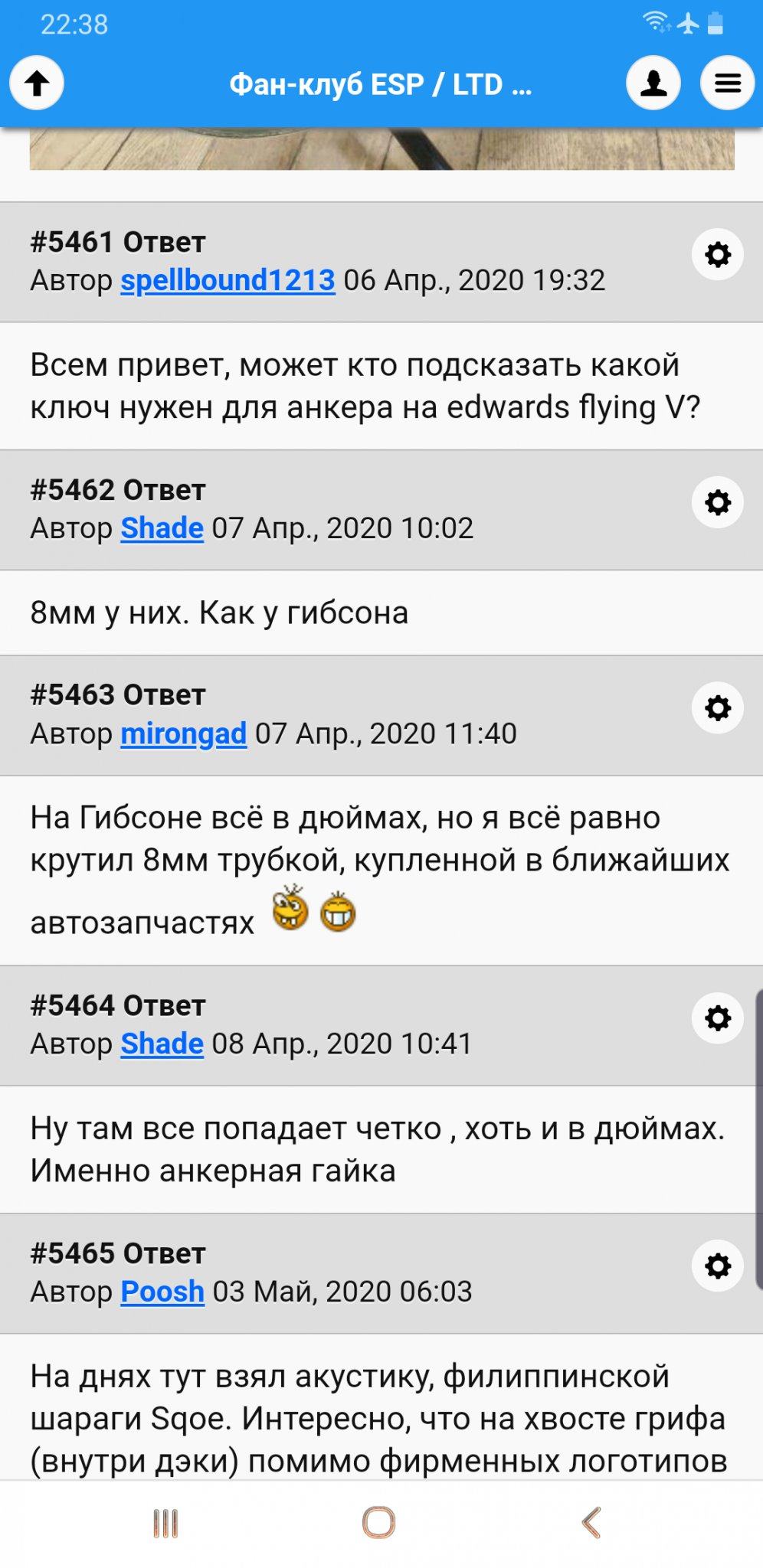The height and width of the screenshot is (1568, 763).
Task: Open gear options for post #5463
Action: pos(717,707)
